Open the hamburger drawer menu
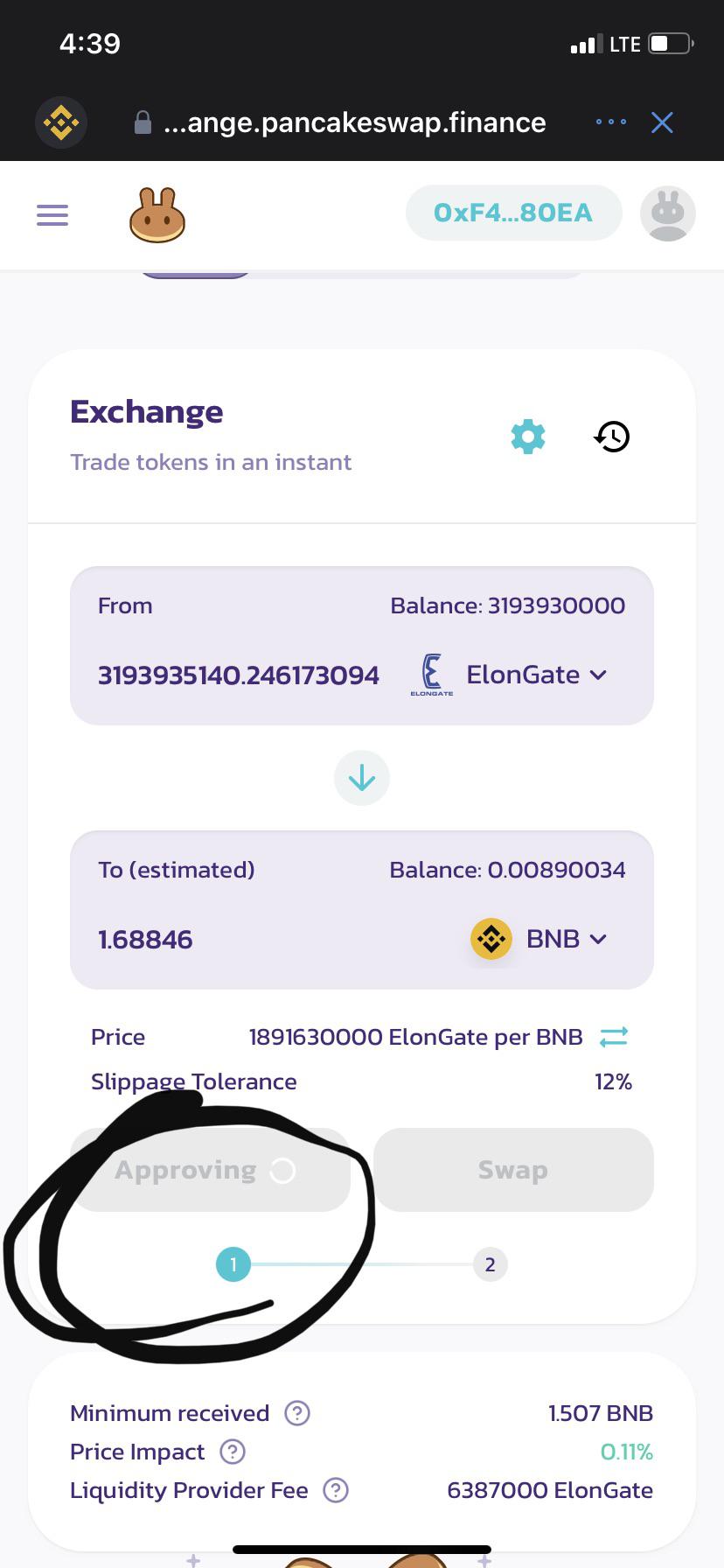 point(52,215)
